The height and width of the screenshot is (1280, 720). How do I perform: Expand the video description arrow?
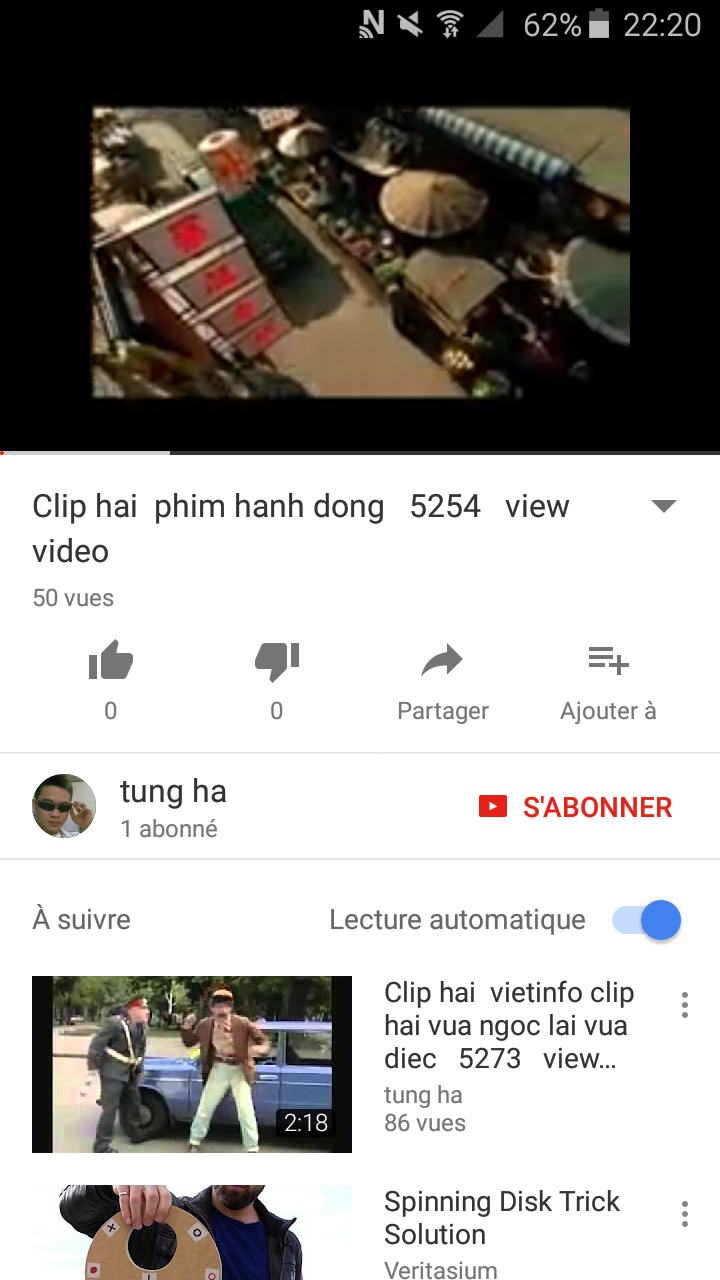664,506
